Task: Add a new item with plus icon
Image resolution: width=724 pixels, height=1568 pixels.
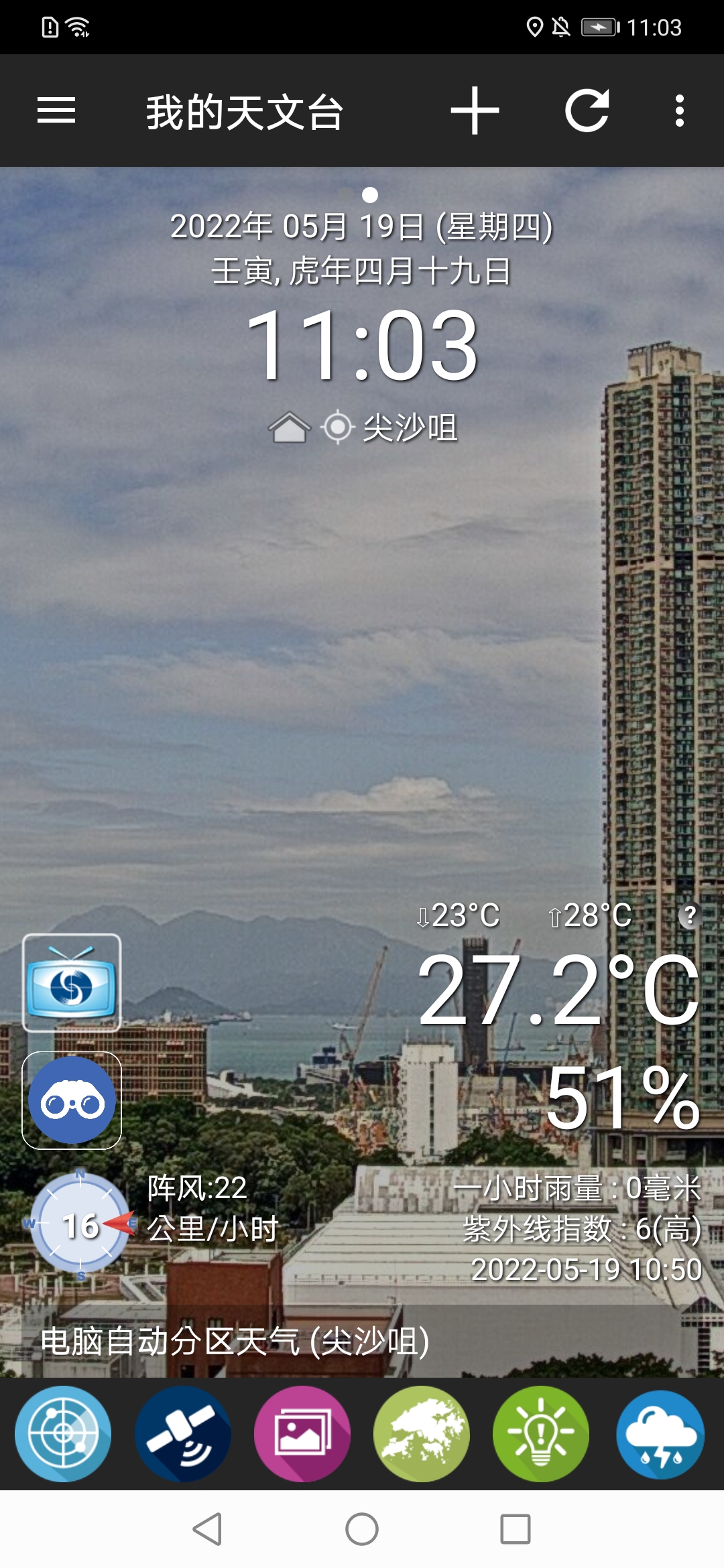Action: (x=475, y=111)
